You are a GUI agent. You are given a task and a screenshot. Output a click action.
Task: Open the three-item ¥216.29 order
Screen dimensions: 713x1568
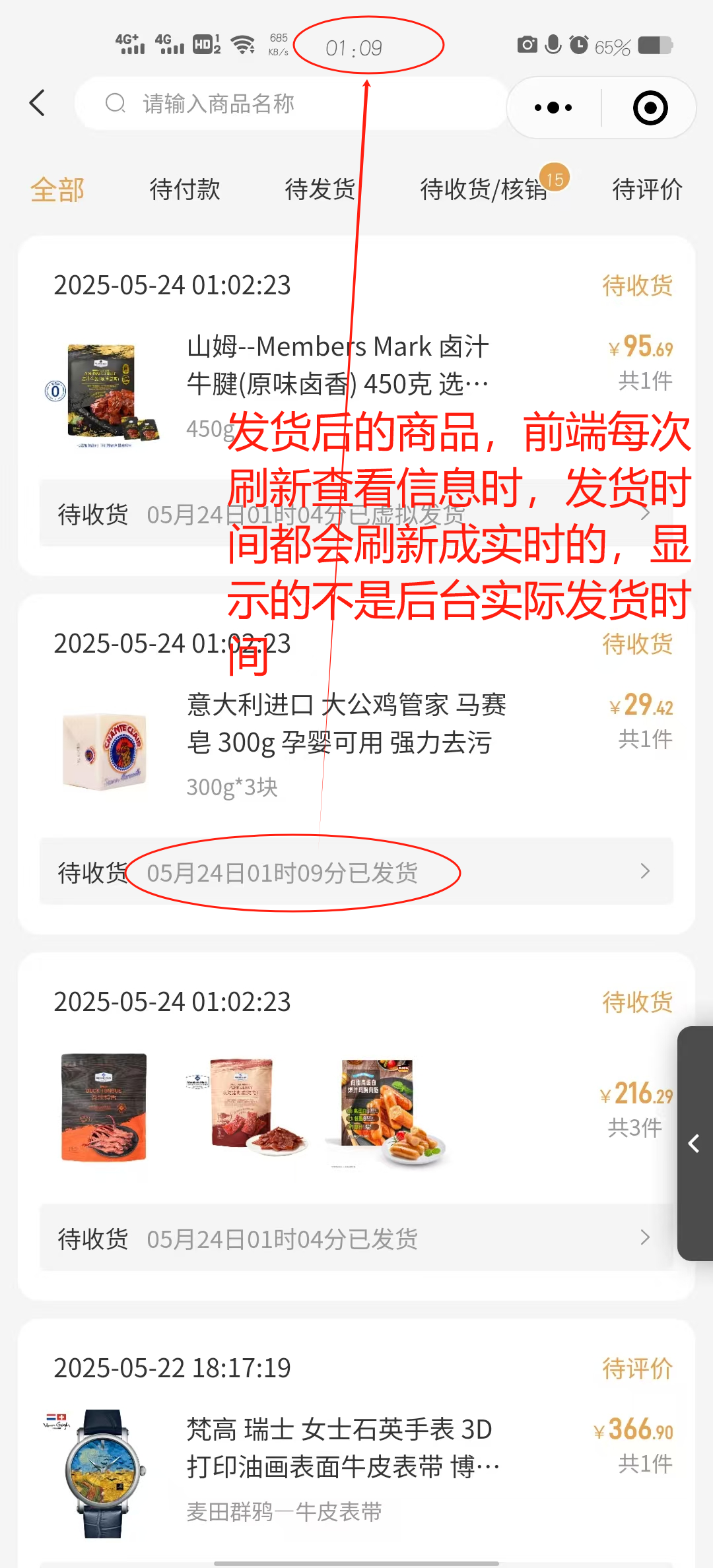click(x=356, y=1109)
